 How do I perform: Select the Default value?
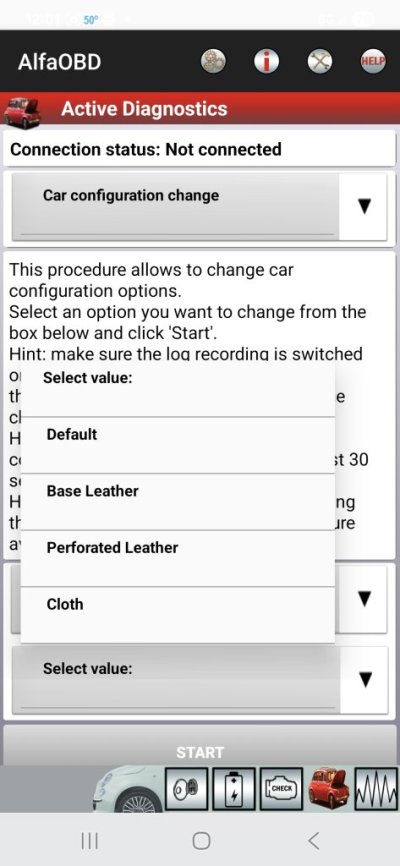(x=177, y=445)
